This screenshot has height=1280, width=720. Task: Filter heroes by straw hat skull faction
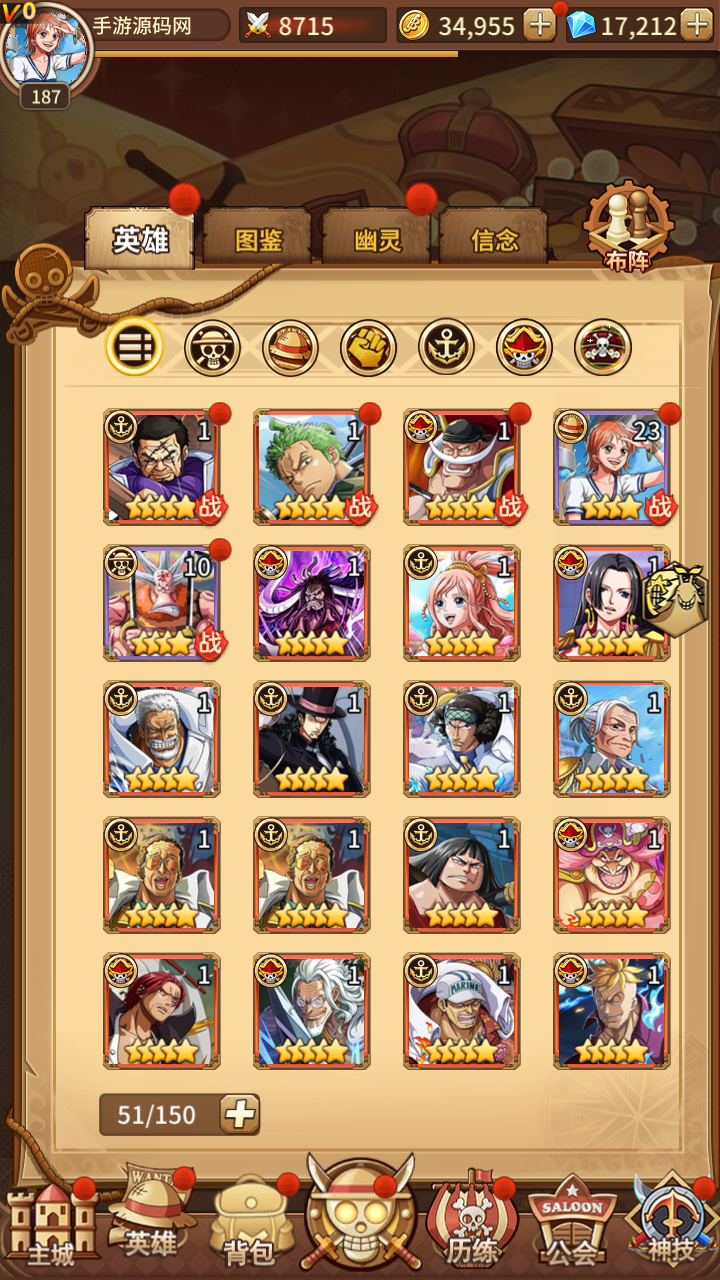coord(212,347)
